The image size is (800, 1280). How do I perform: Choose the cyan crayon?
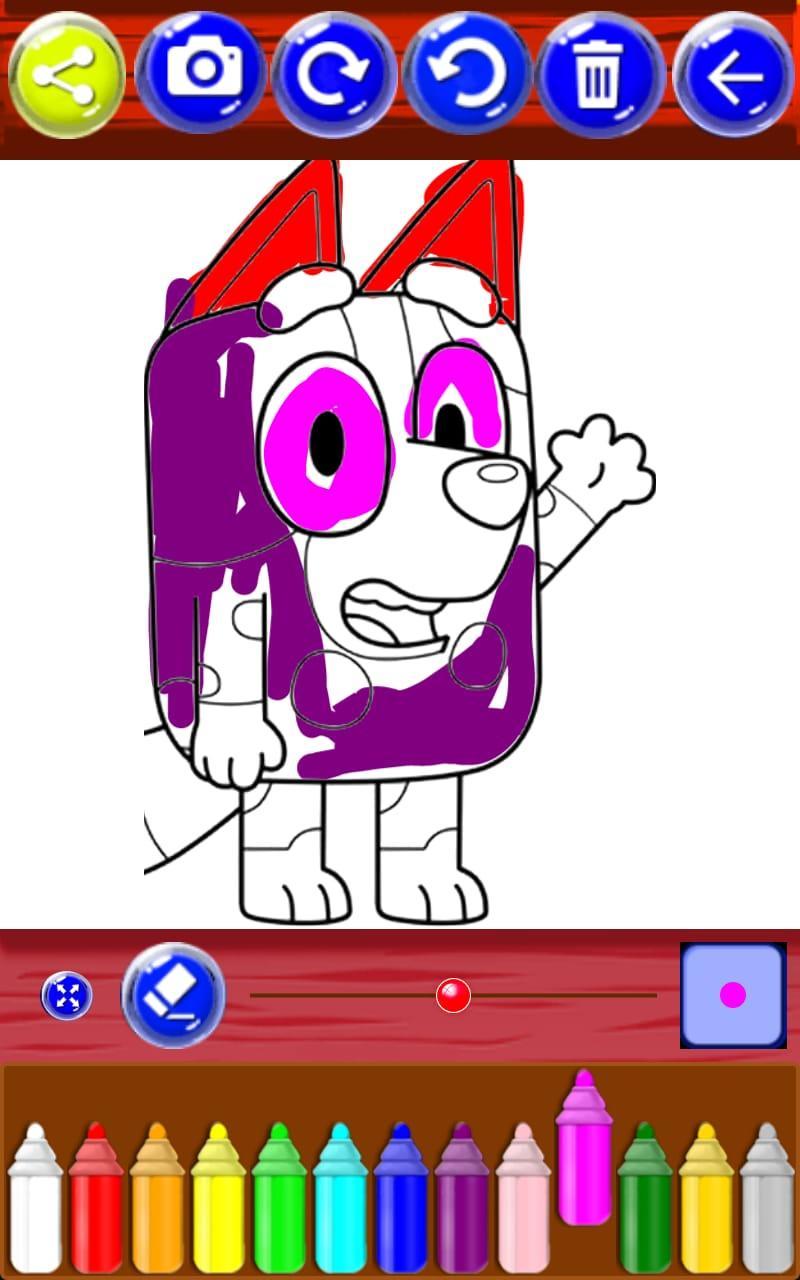pos(340,1200)
